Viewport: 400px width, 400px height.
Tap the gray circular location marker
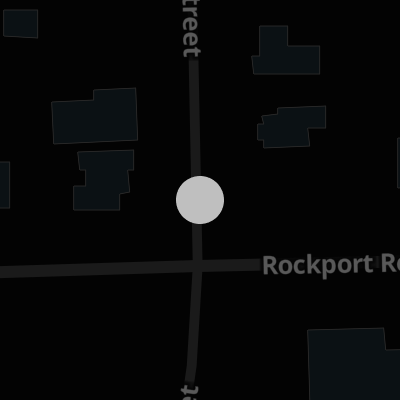[x=200, y=200]
